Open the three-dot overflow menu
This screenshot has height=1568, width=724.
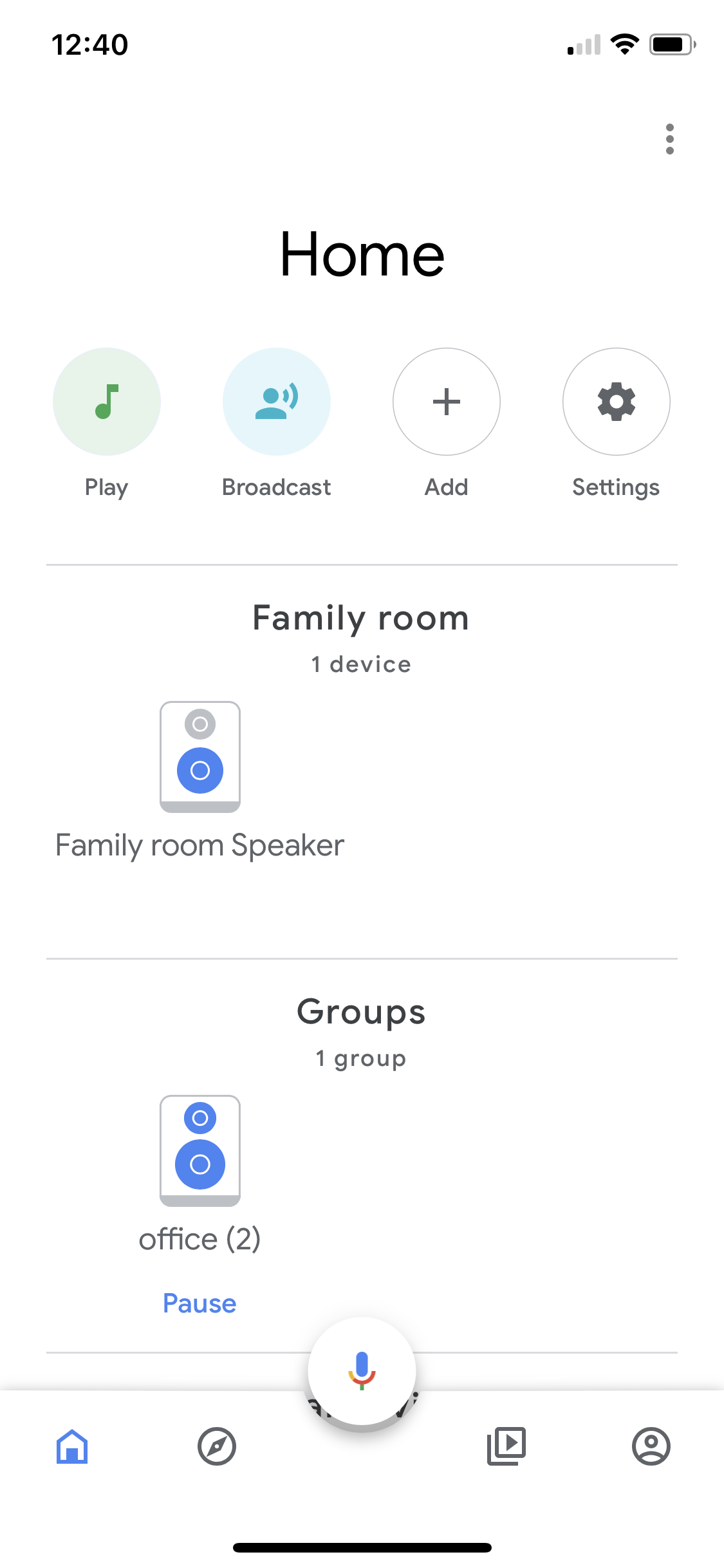click(669, 139)
